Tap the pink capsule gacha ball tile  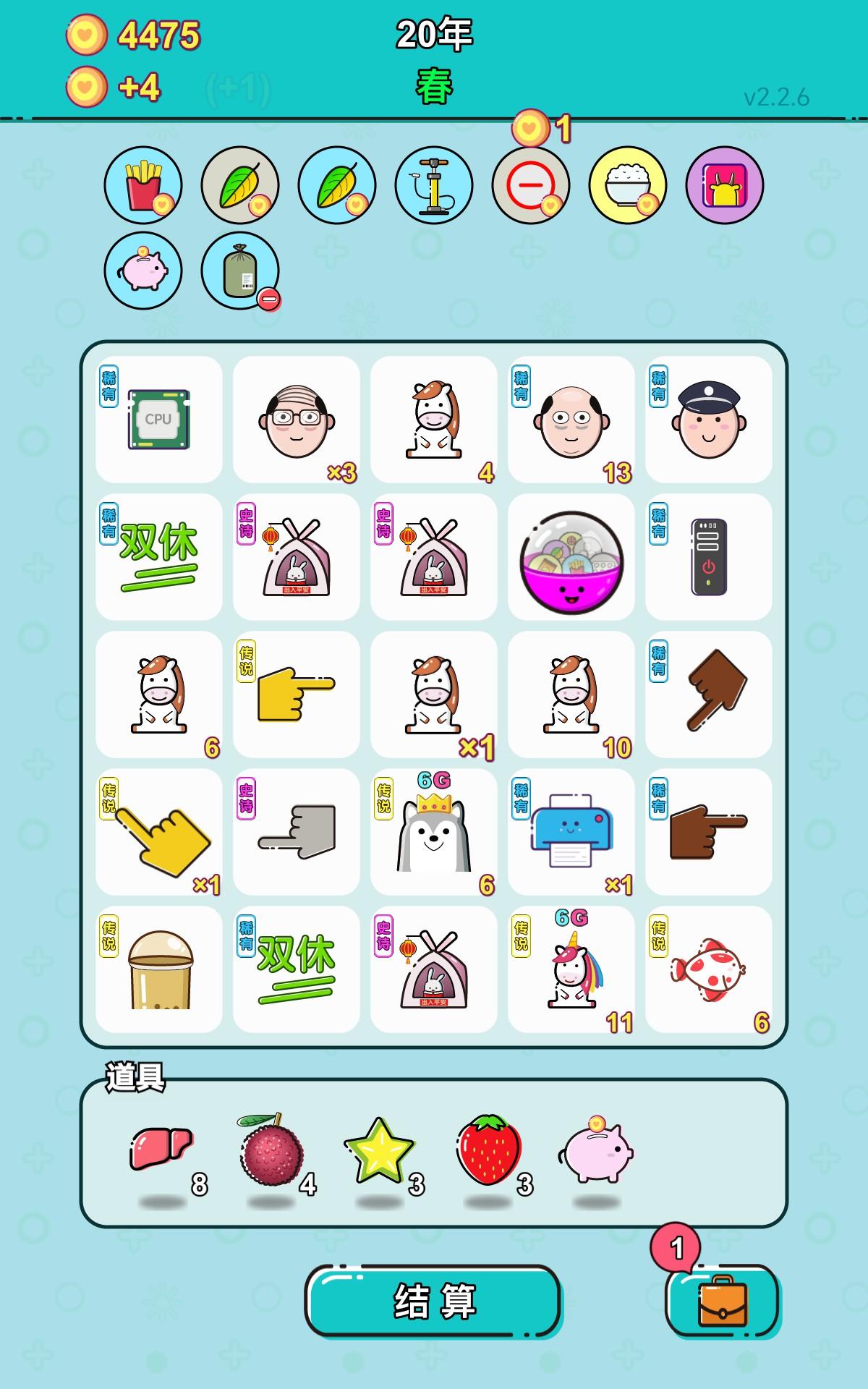(x=571, y=557)
